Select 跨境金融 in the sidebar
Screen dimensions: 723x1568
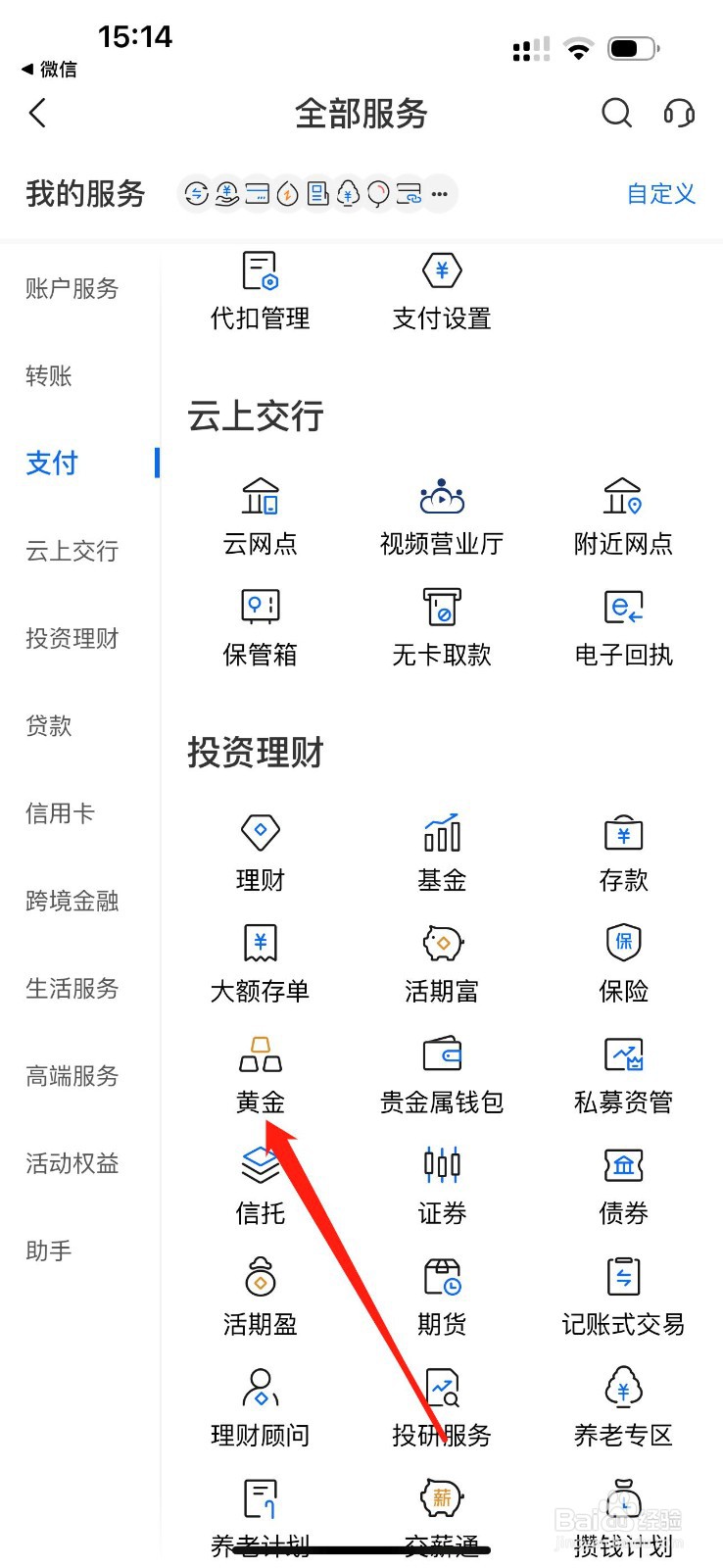[x=72, y=901]
